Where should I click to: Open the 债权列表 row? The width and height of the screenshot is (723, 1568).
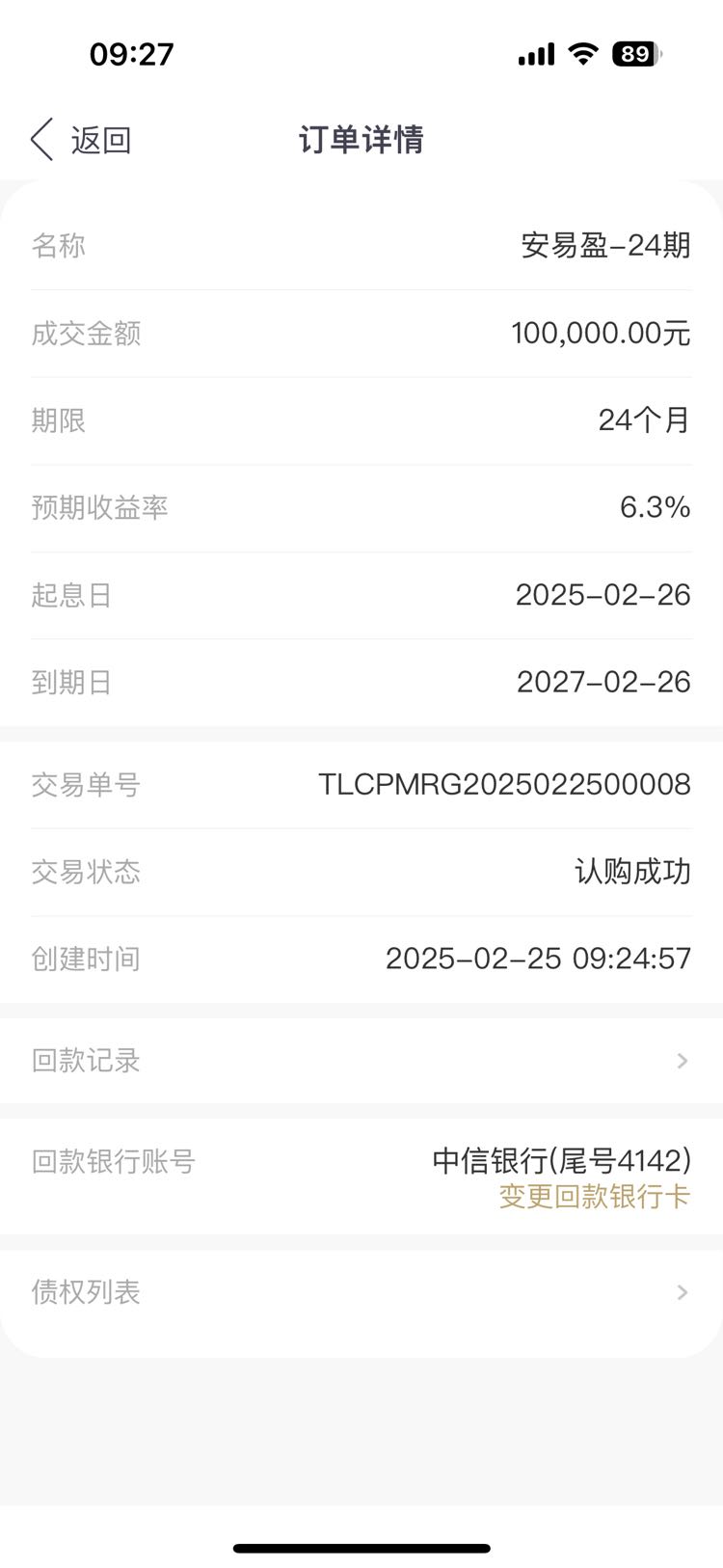(x=361, y=1292)
